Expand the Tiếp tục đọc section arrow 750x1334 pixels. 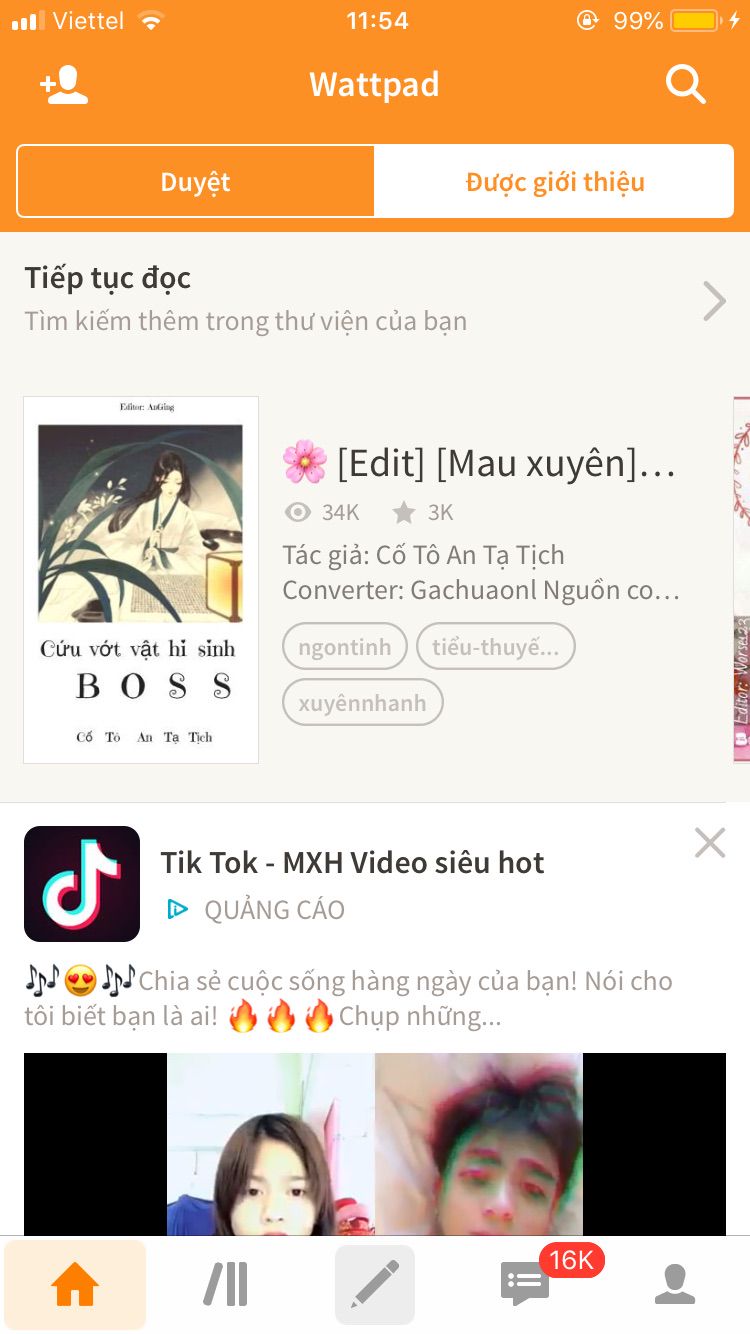(x=714, y=300)
